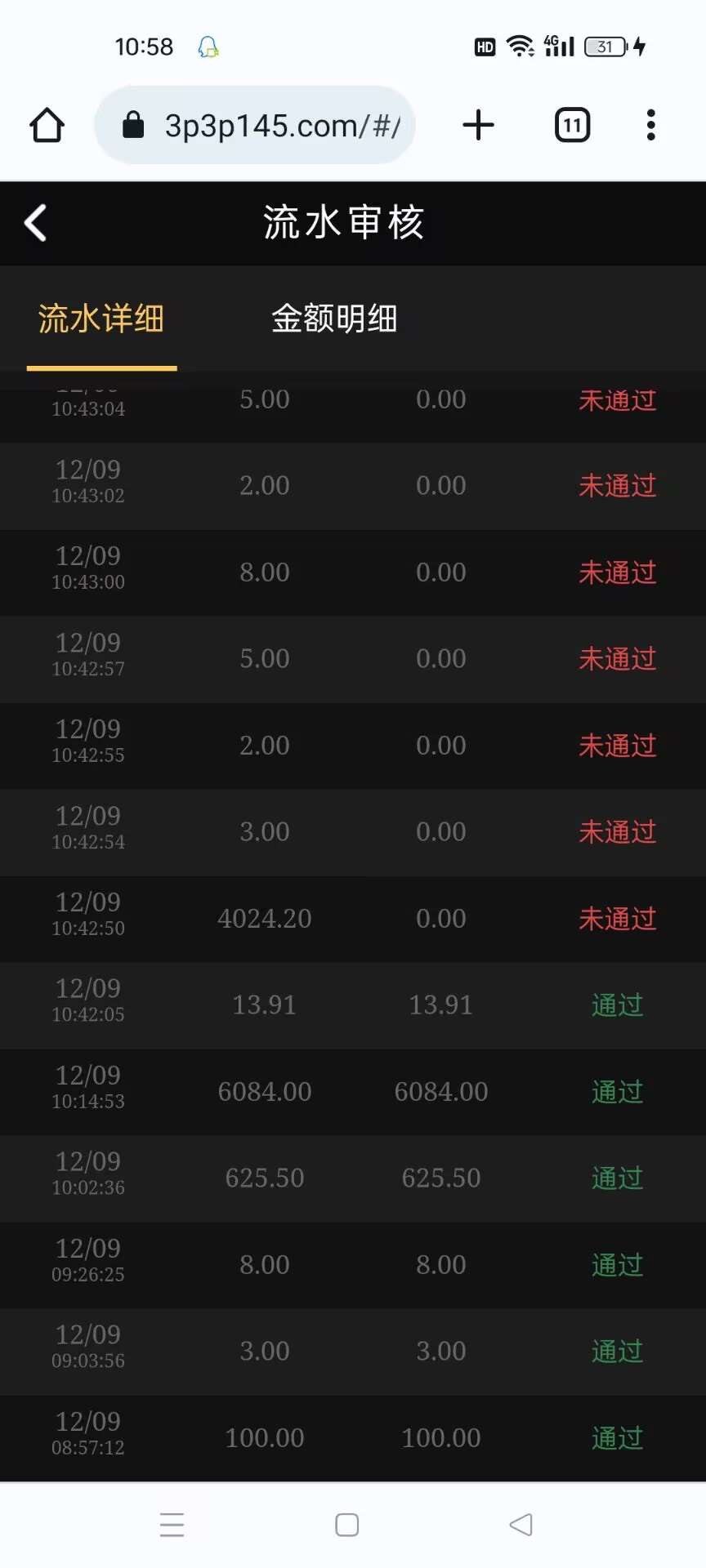Tap the system back button

point(521,1525)
